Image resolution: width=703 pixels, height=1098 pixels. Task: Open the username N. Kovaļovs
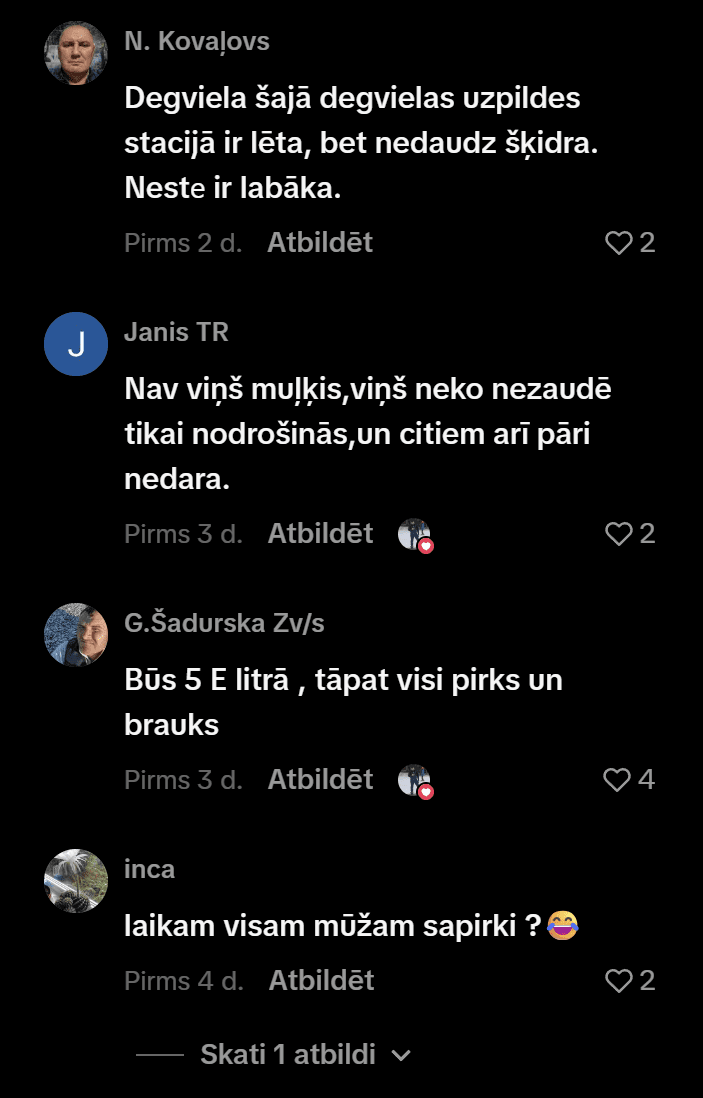197,41
